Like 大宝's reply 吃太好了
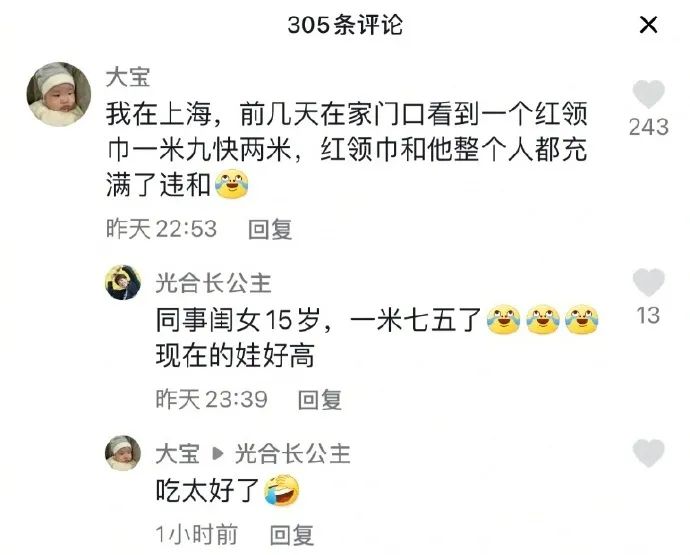The height and width of the screenshot is (555, 690). coord(648,453)
